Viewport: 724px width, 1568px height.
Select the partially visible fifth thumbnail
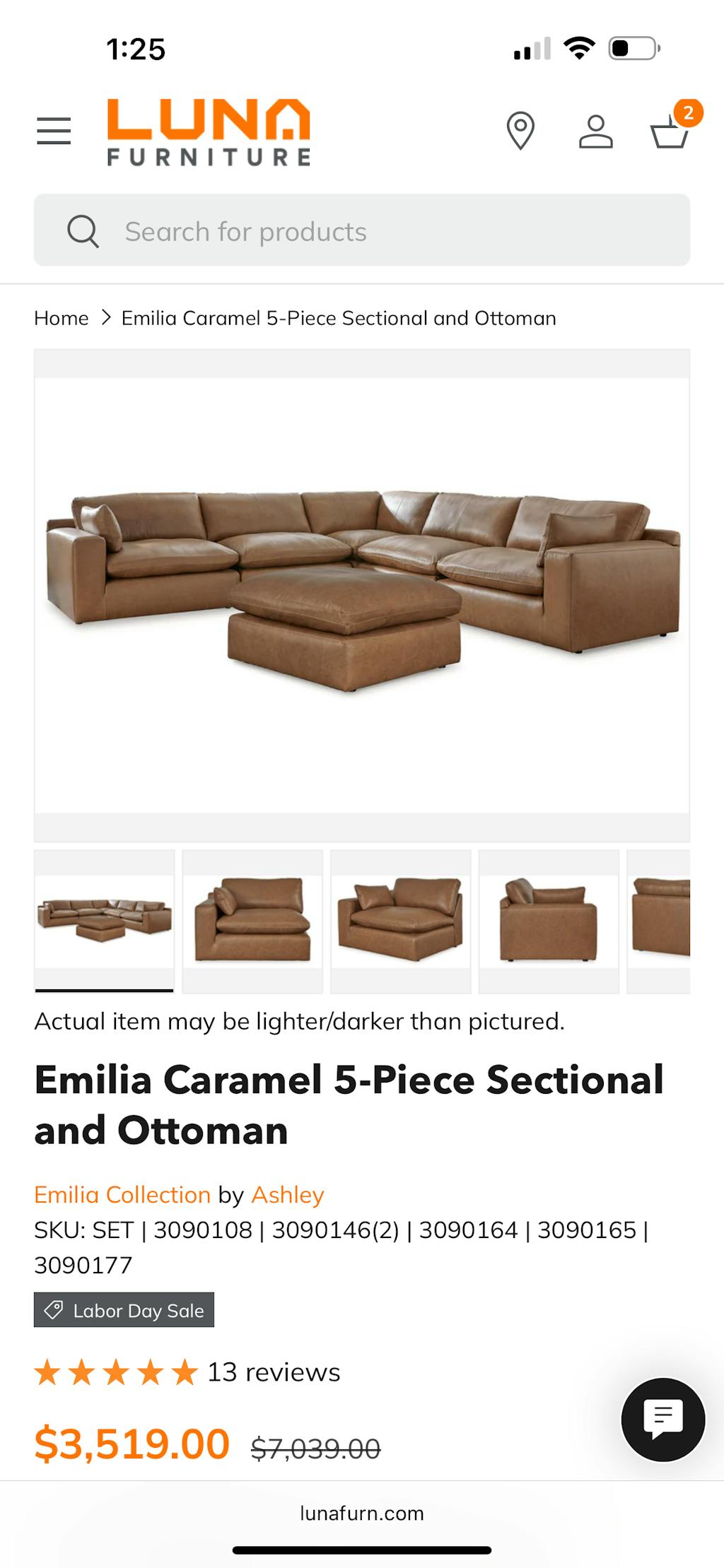659,921
